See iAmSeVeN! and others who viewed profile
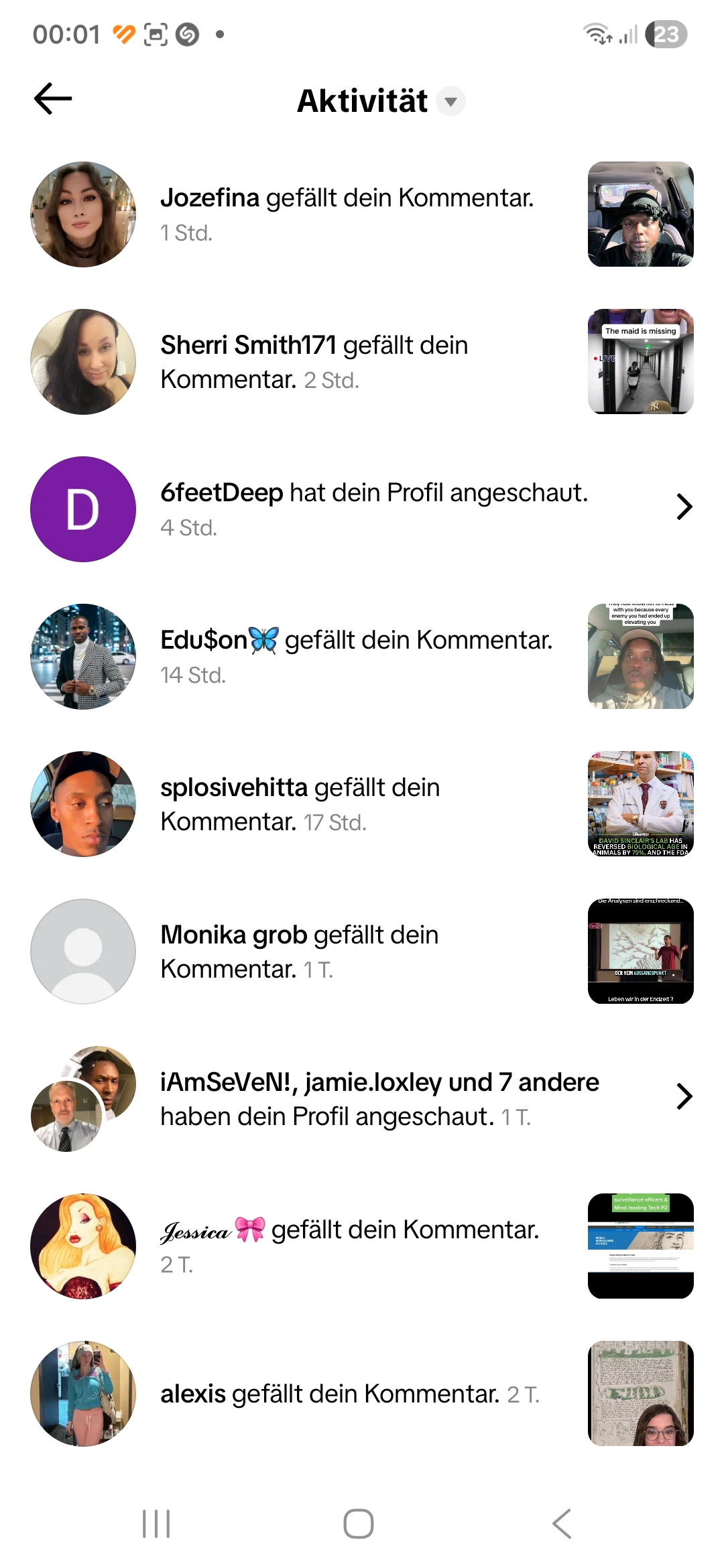The image size is (724, 1568). pyautogui.click(x=379, y=1098)
